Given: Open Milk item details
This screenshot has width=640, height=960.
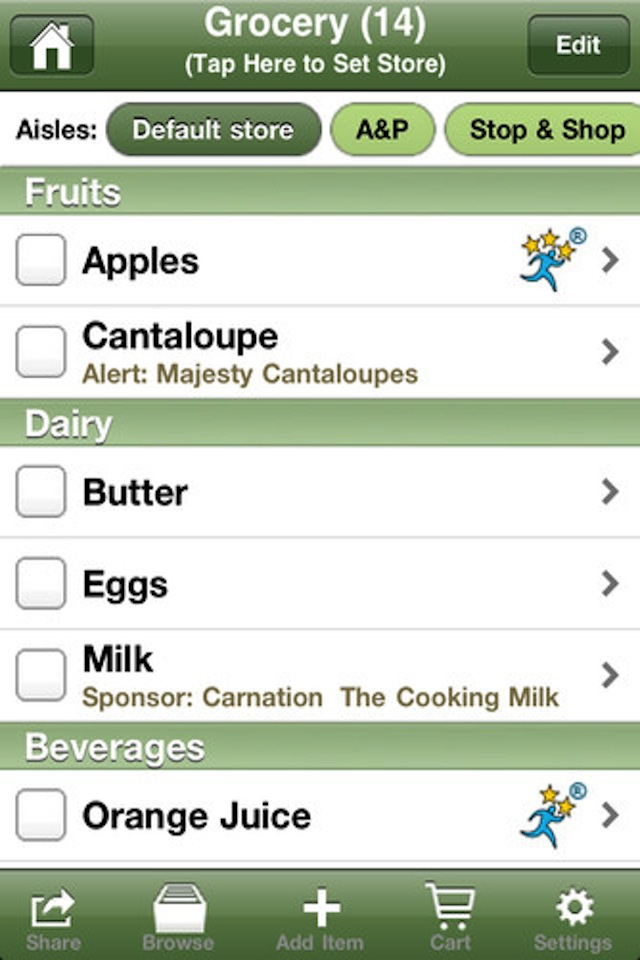Looking at the screenshot, I should [609, 675].
